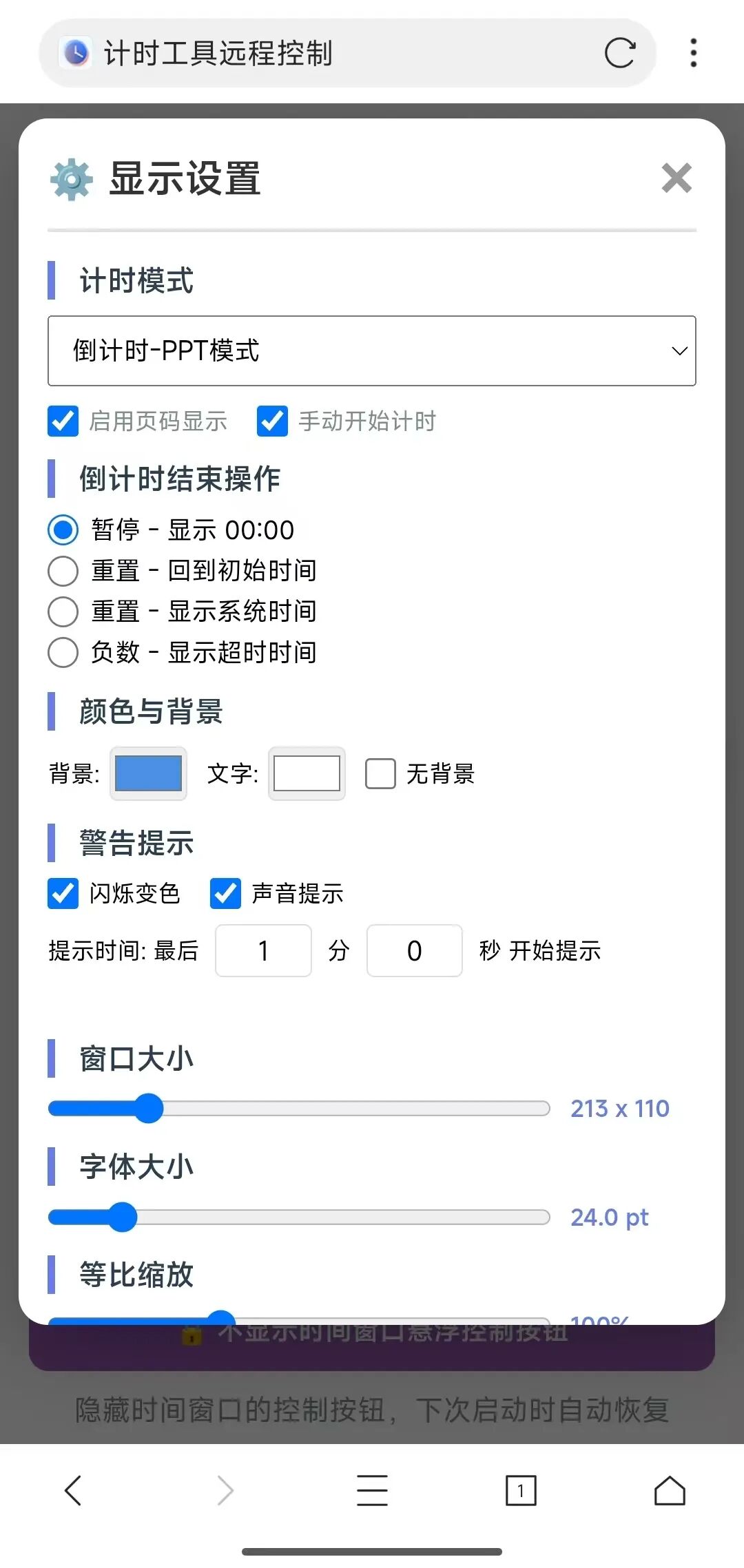Disable 闪烁变色 warning
The width and height of the screenshot is (744, 1568).
pos(63,894)
